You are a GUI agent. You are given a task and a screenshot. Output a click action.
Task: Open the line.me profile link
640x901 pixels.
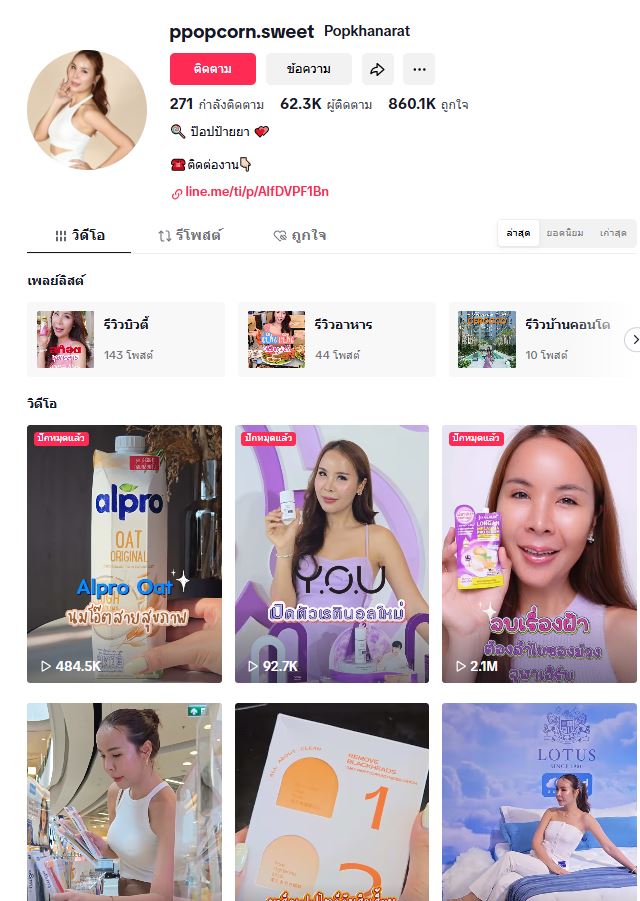(x=256, y=191)
